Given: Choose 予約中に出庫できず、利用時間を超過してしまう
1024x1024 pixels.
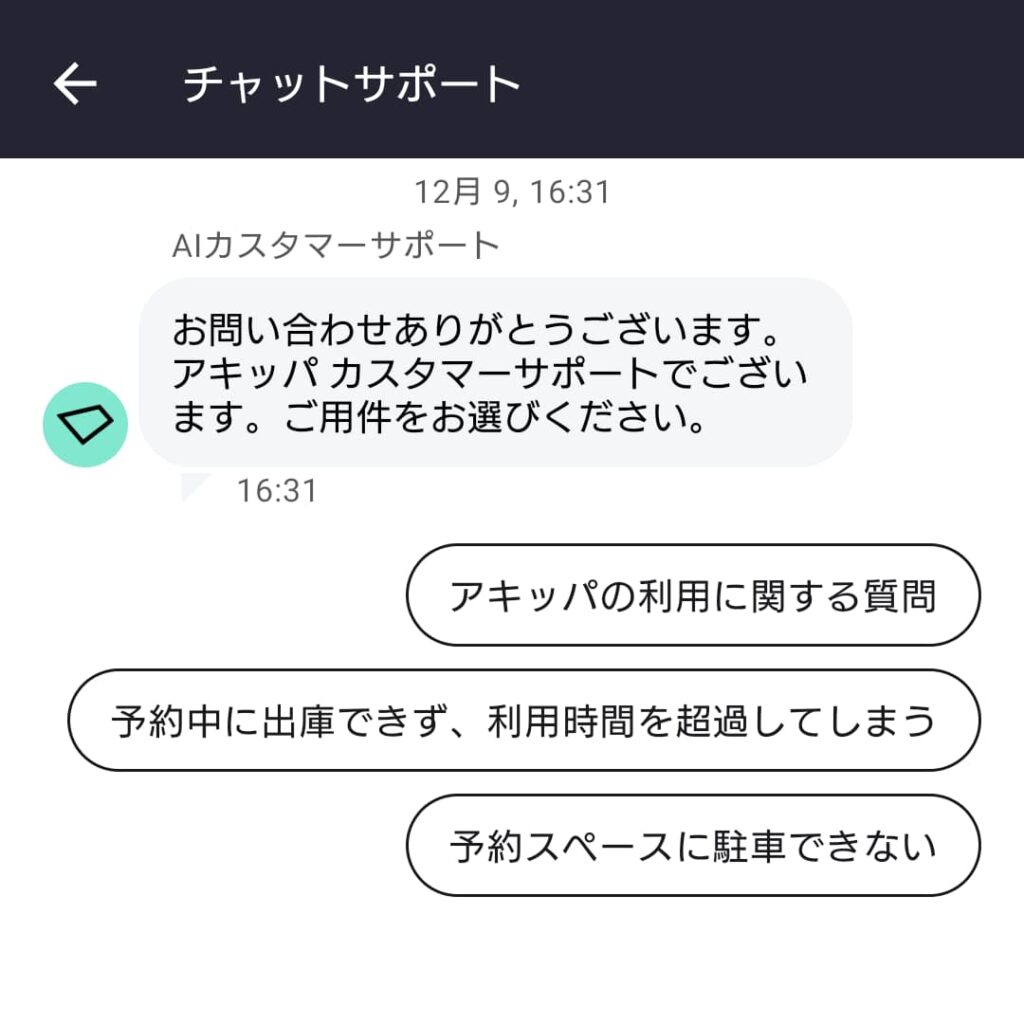Looking at the screenshot, I should coord(523,721).
